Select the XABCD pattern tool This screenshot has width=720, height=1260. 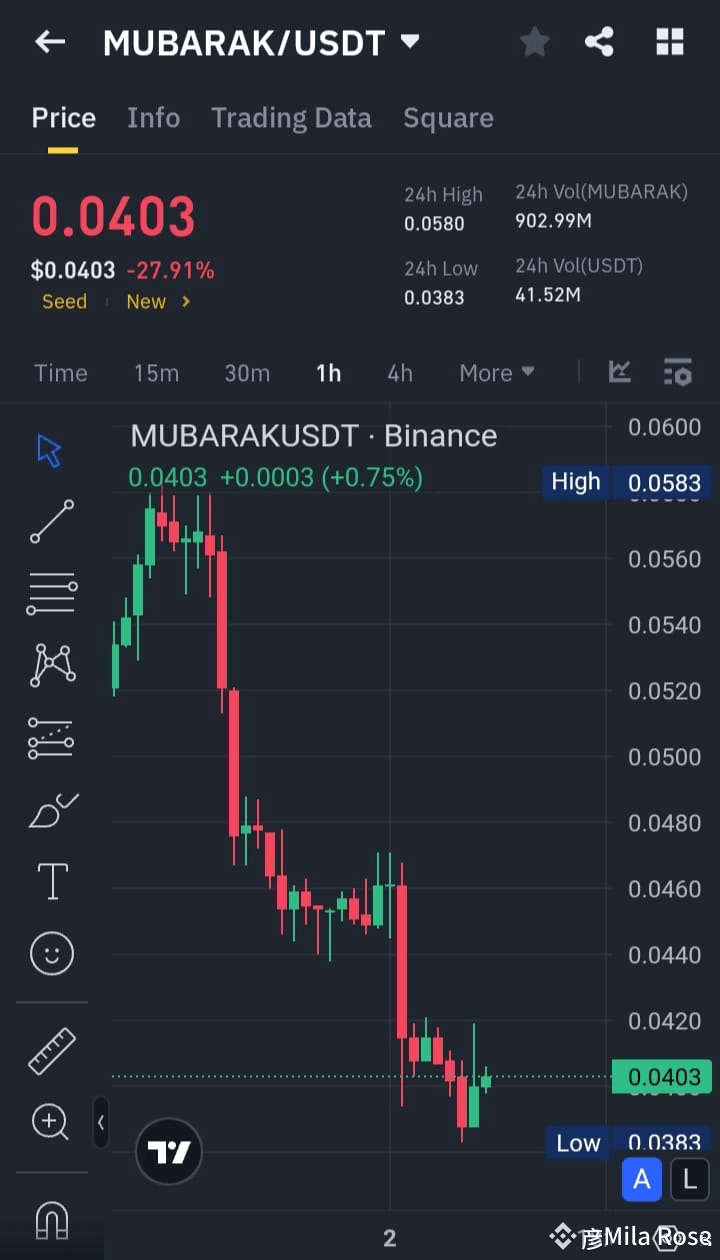[50, 664]
